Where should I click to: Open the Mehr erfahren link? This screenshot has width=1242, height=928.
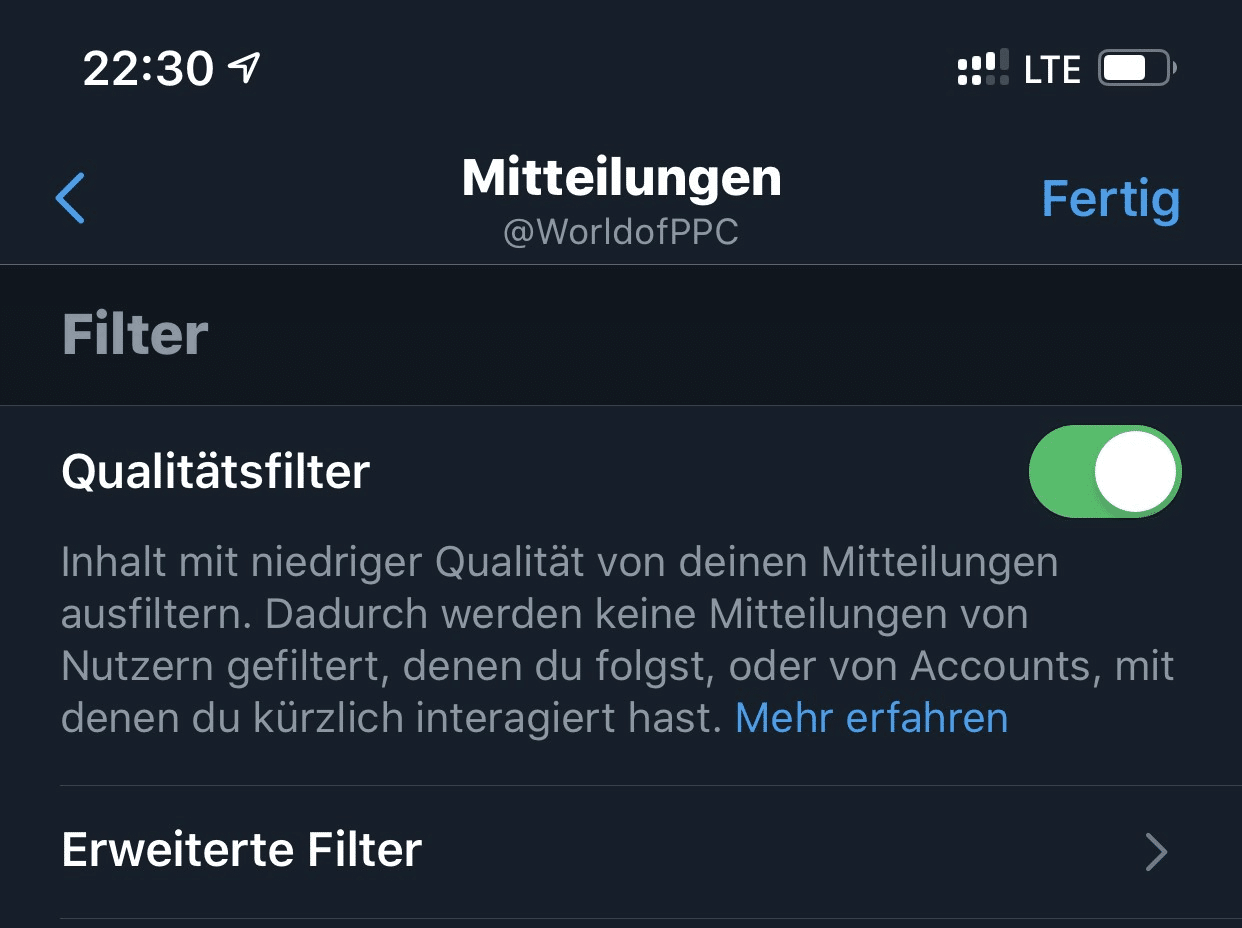[x=871, y=718]
